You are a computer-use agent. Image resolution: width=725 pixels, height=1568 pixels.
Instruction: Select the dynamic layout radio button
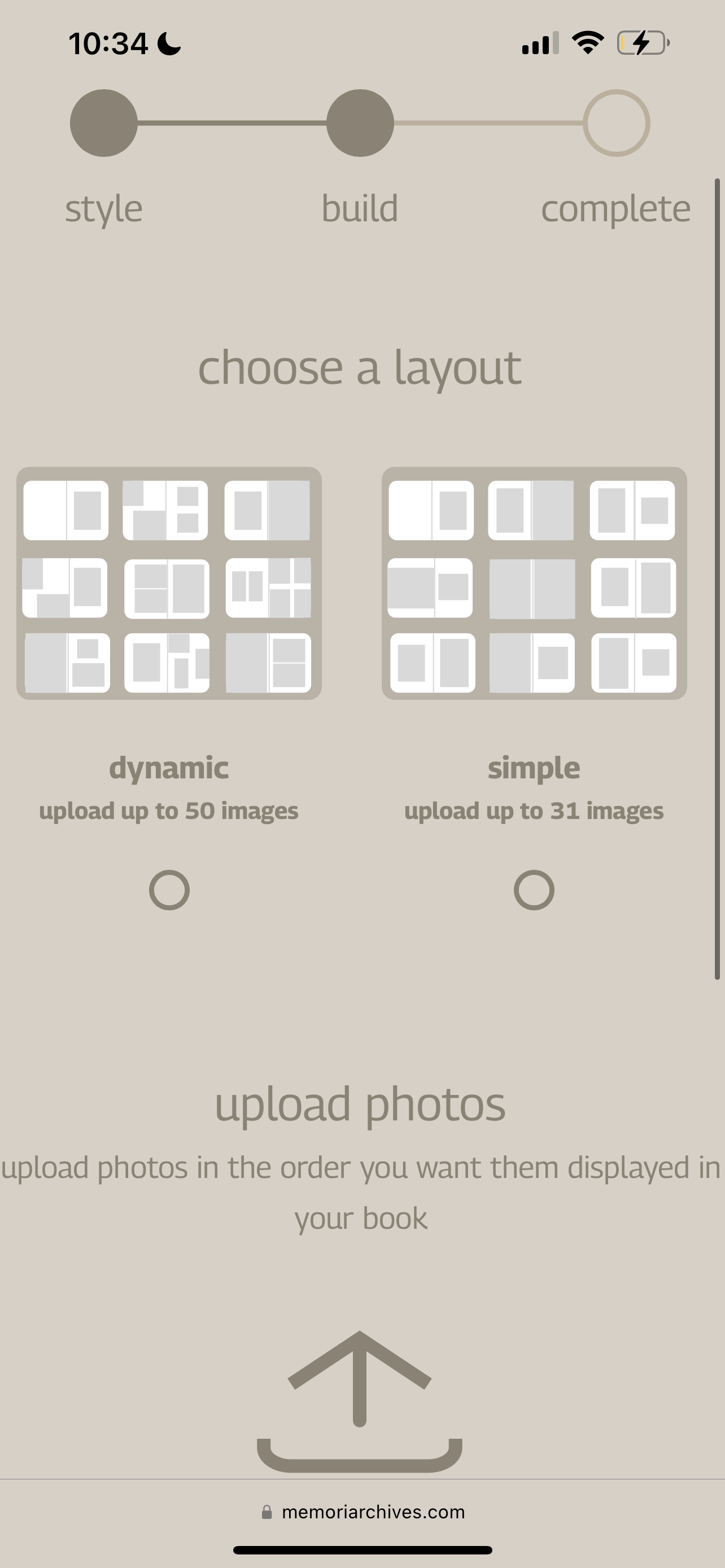click(x=169, y=890)
